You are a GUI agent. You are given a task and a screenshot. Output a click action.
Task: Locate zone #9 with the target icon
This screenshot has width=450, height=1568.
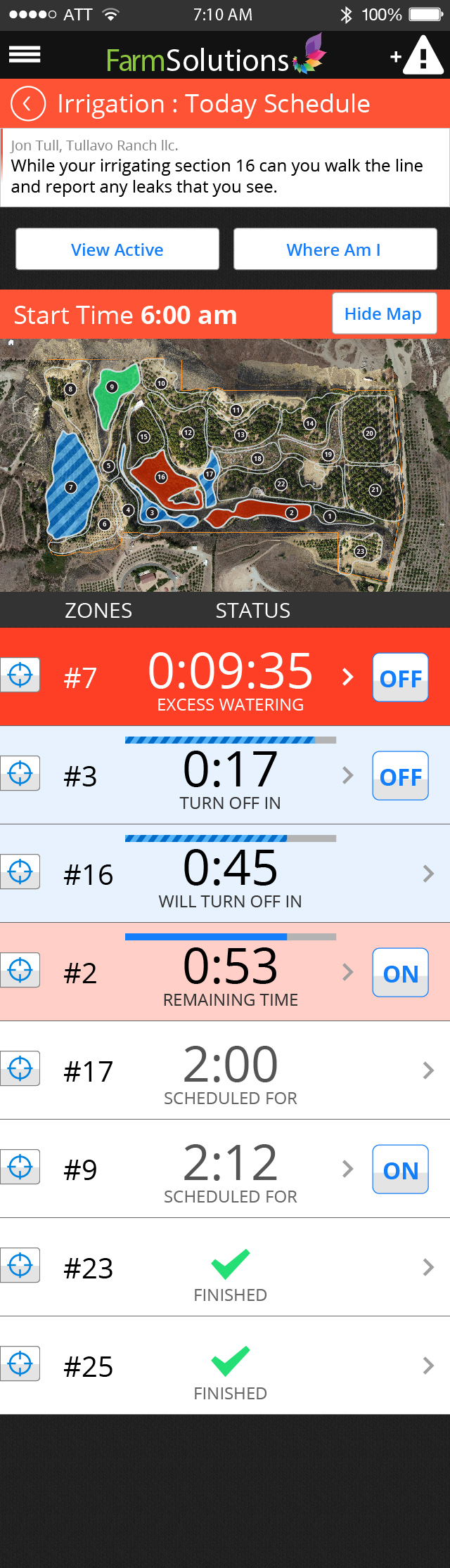click(x=20, y=1167)
